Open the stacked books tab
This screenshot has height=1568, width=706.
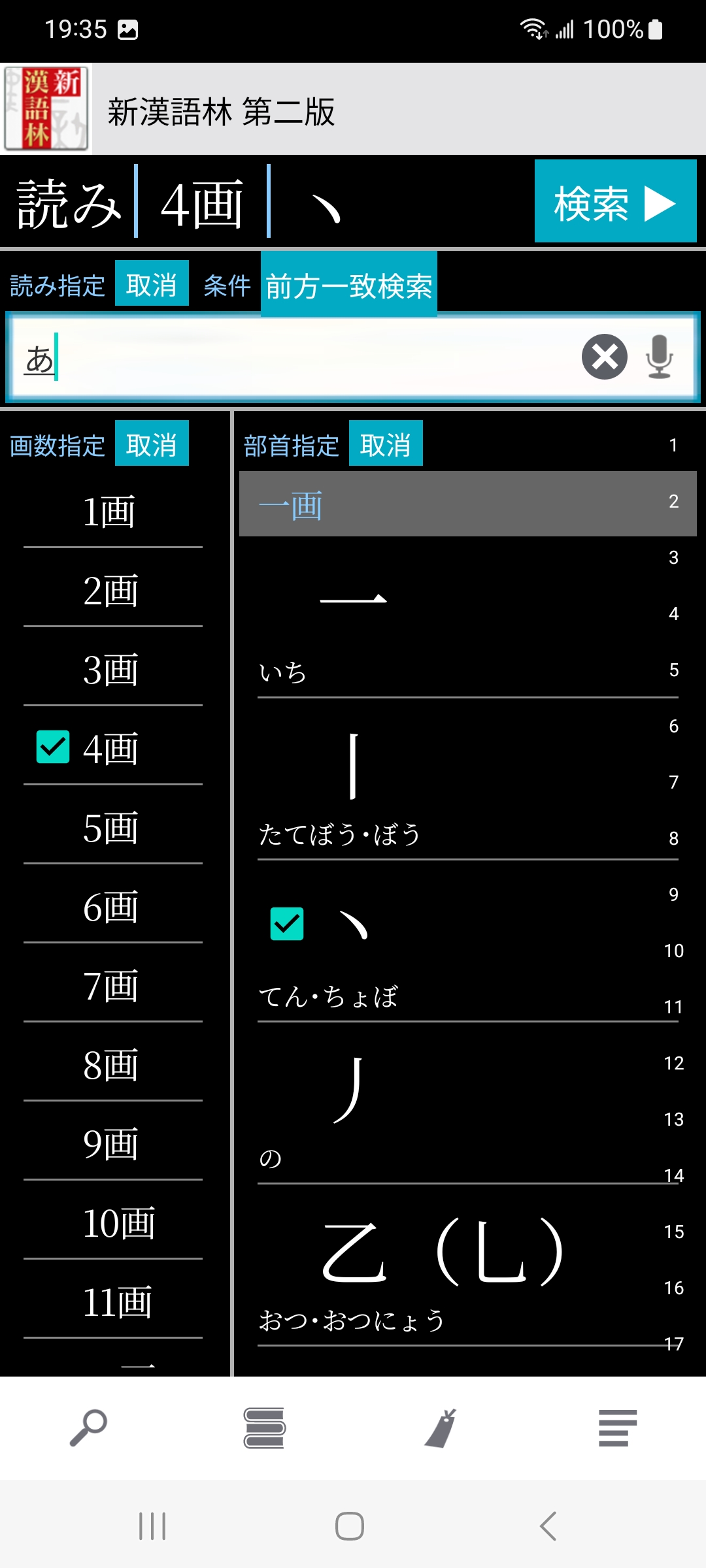click(264, 1428)
